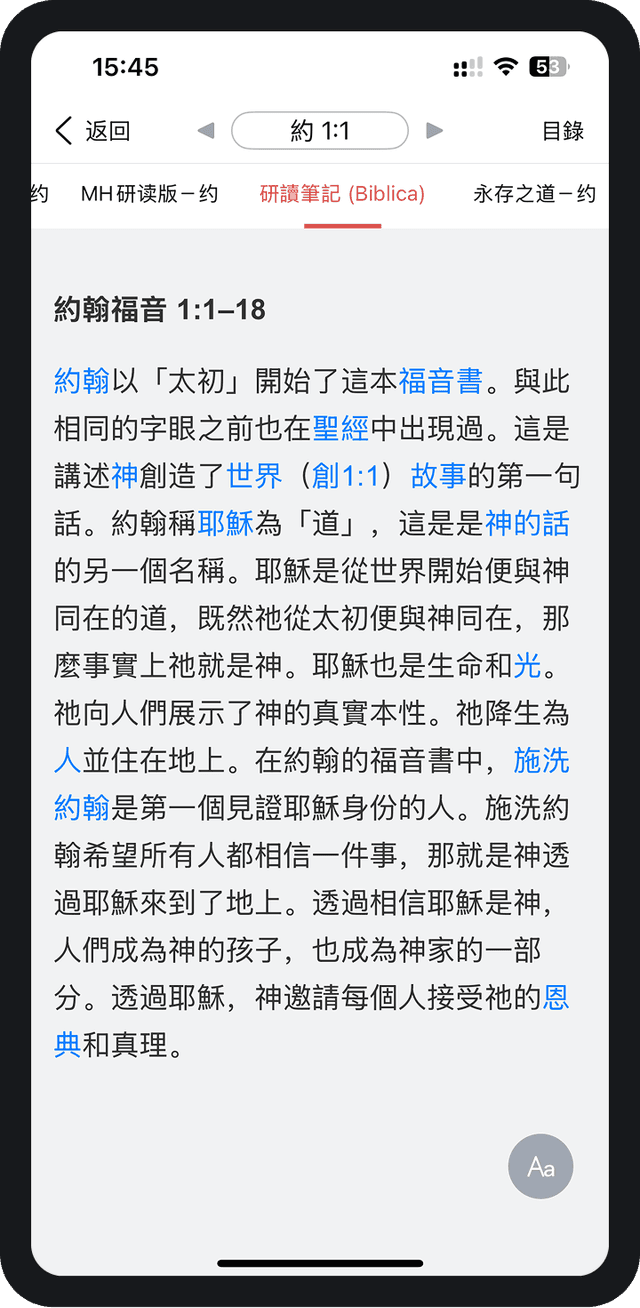Viewport: 640px width, 1308px height.
Task: Open the 神的話 link
Action: pos(527,524)
